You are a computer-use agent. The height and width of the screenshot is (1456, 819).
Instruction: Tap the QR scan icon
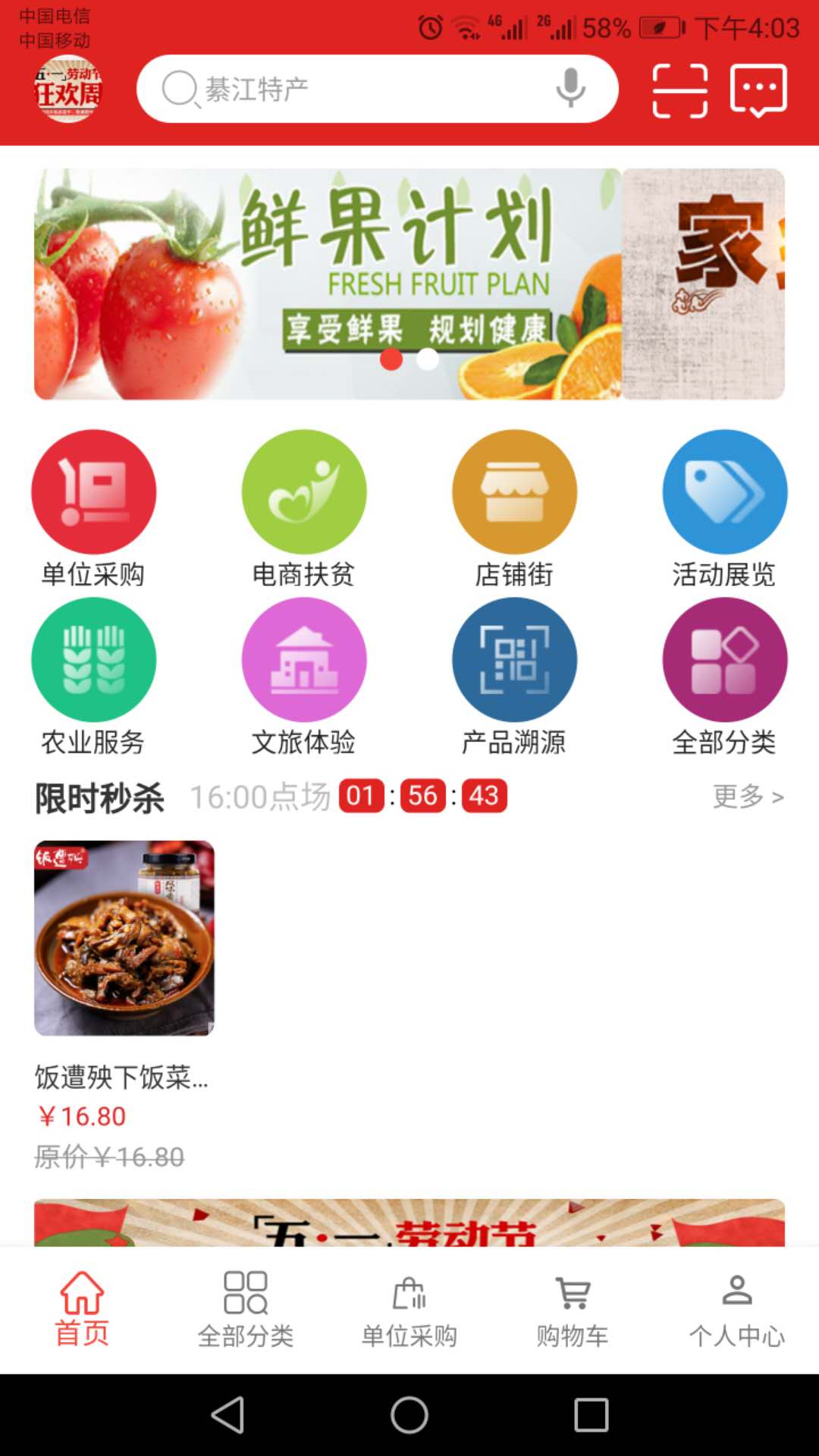coord(679,89)
